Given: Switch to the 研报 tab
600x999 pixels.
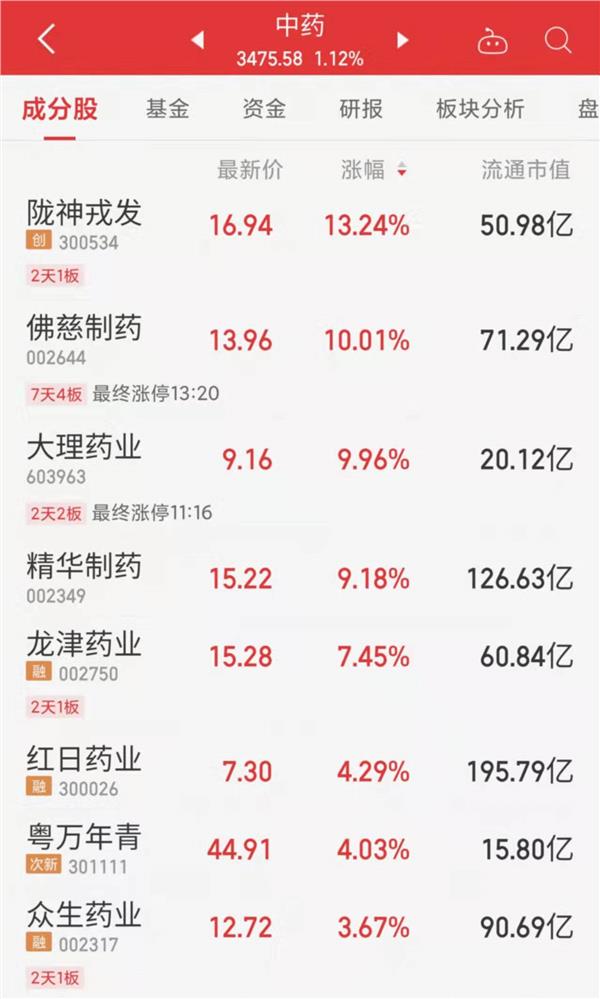Looking at the screenshot, I should point(361,108).
